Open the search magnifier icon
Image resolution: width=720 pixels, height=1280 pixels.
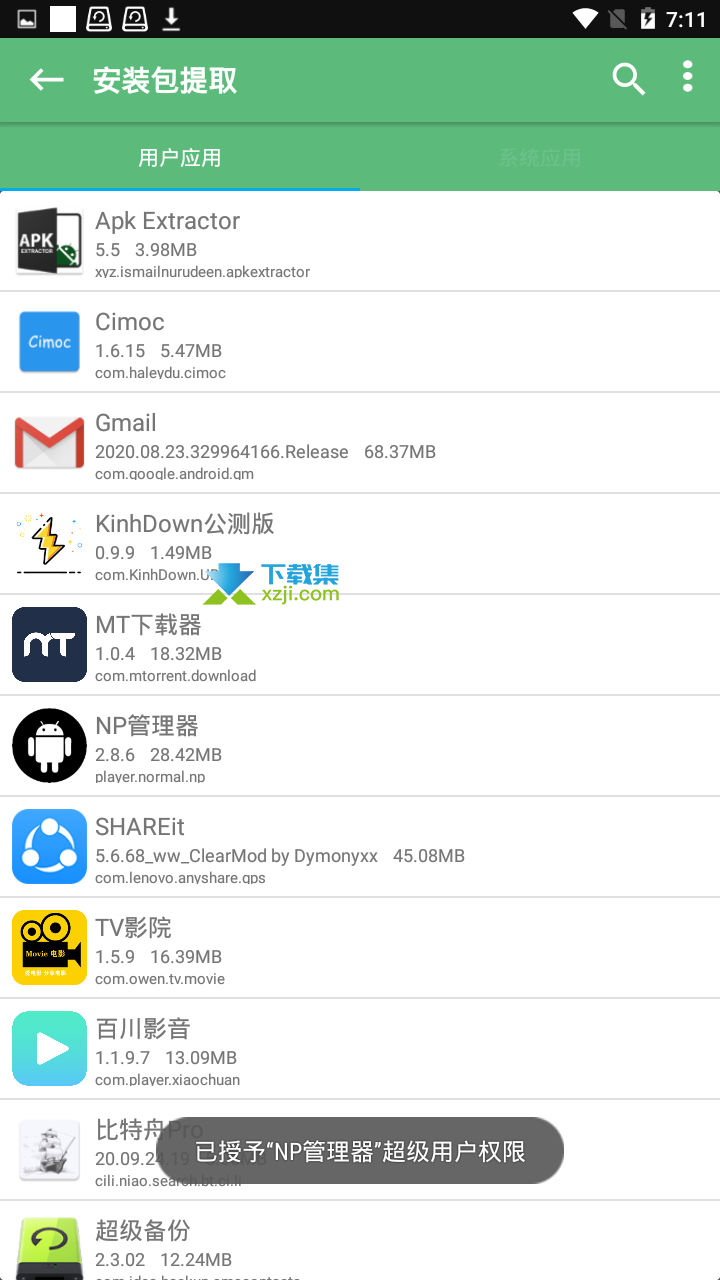628,79
